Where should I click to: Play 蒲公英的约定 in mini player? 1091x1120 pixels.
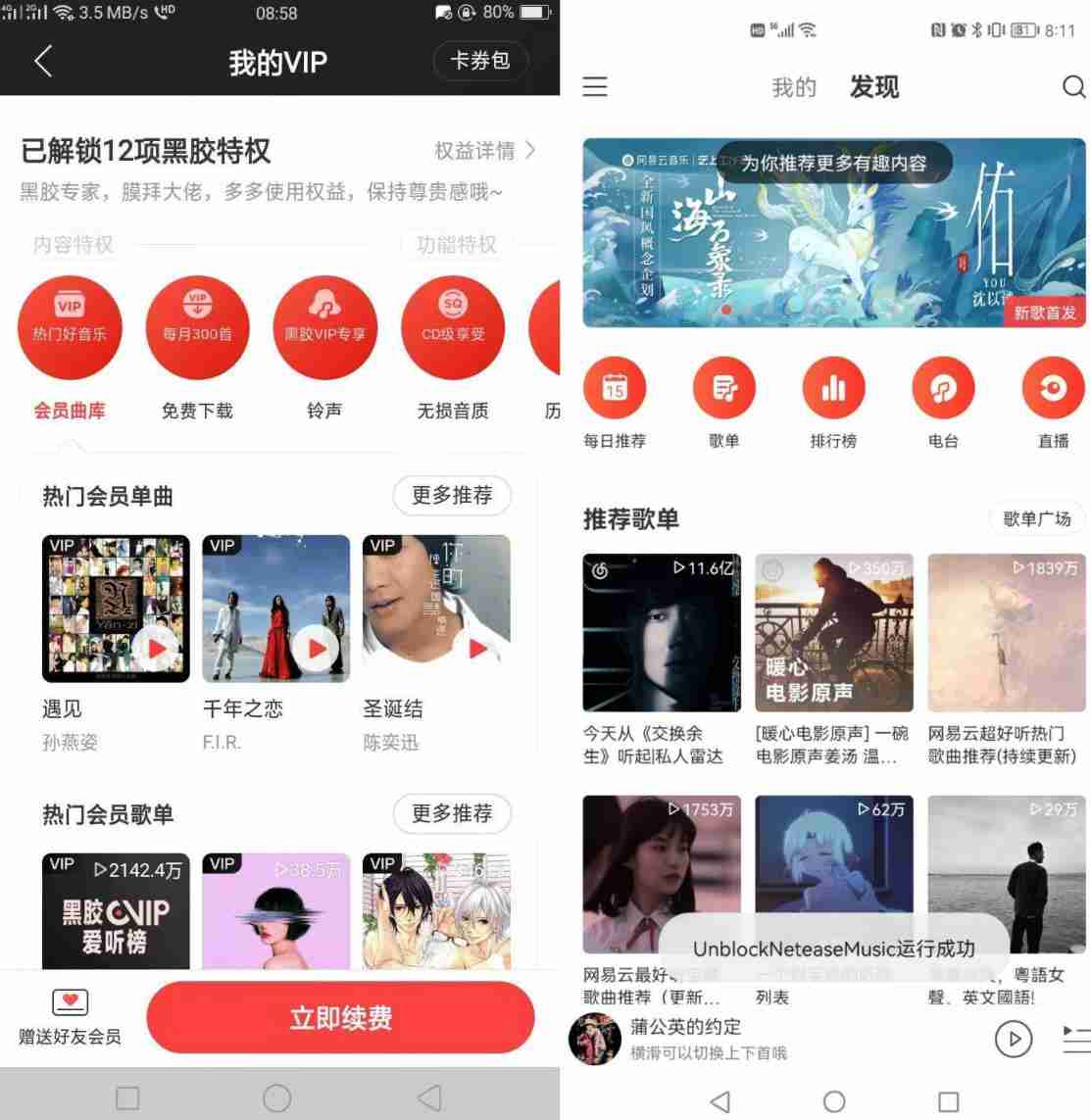[x=1014, y=1039]
